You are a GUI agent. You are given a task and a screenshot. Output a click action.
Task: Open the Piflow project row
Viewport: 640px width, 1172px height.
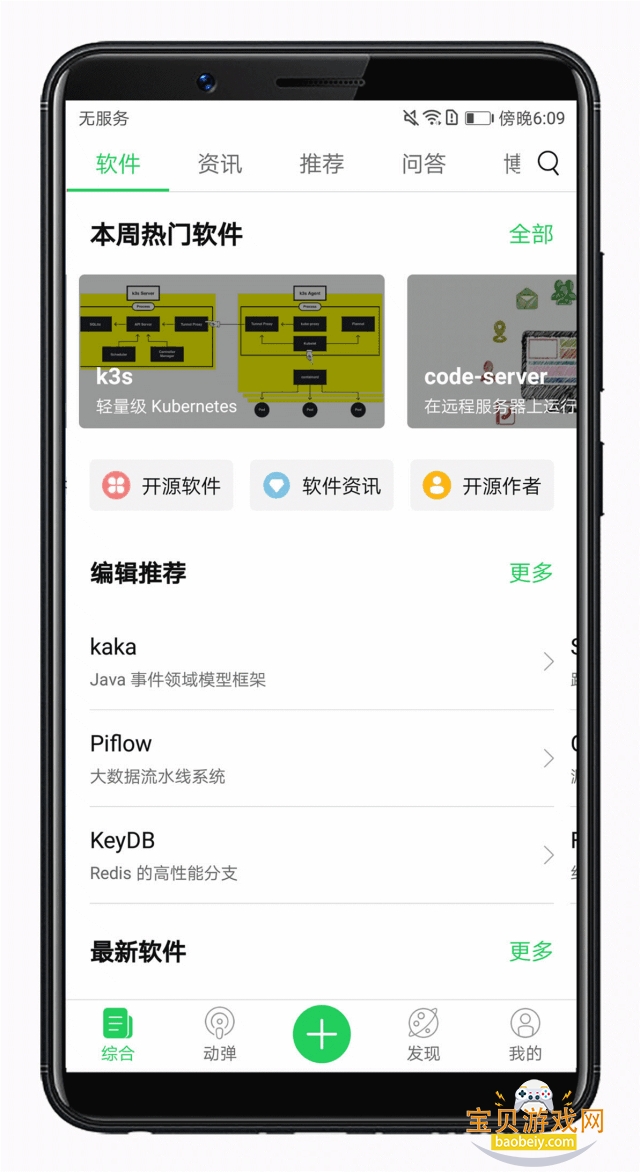[x=321, y=758]
